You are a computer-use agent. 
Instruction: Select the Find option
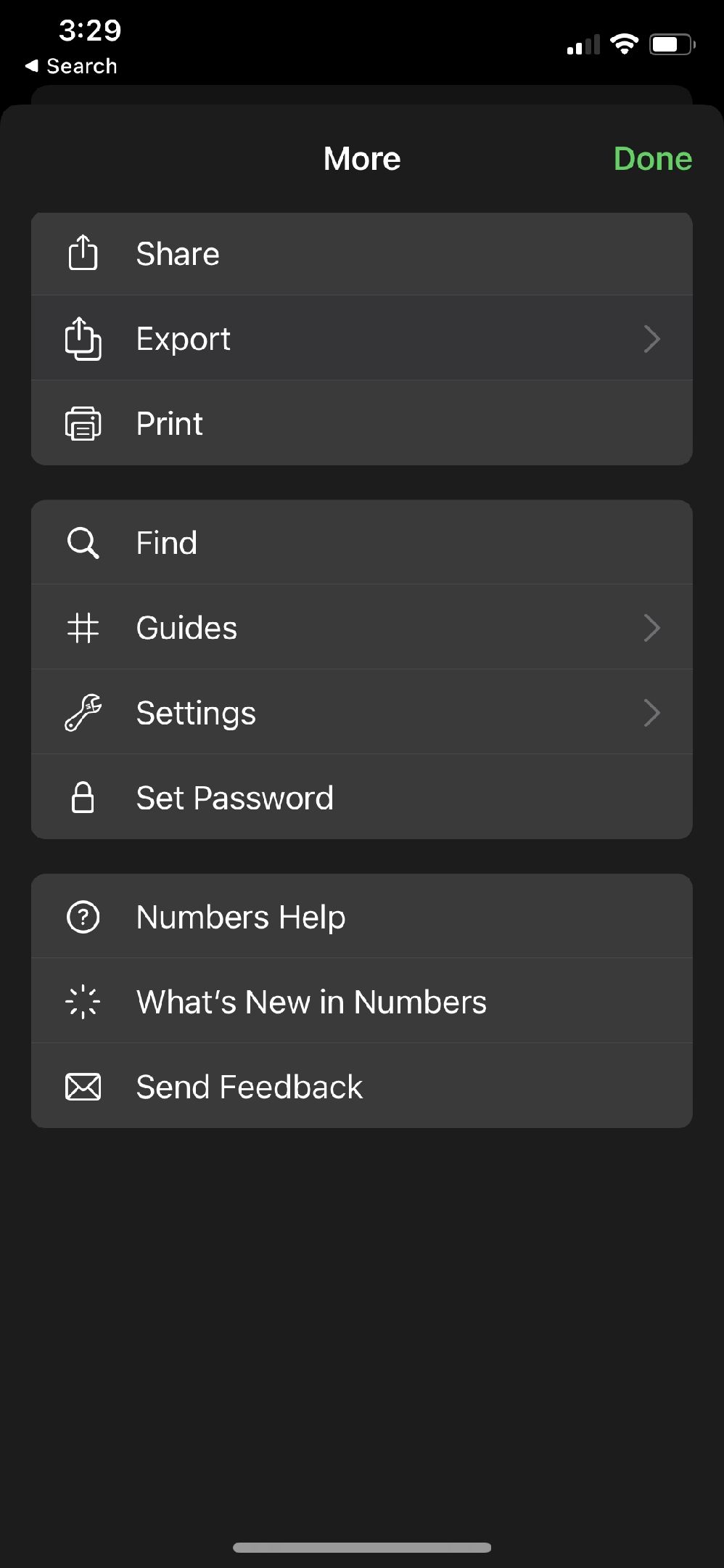point(361,543)
